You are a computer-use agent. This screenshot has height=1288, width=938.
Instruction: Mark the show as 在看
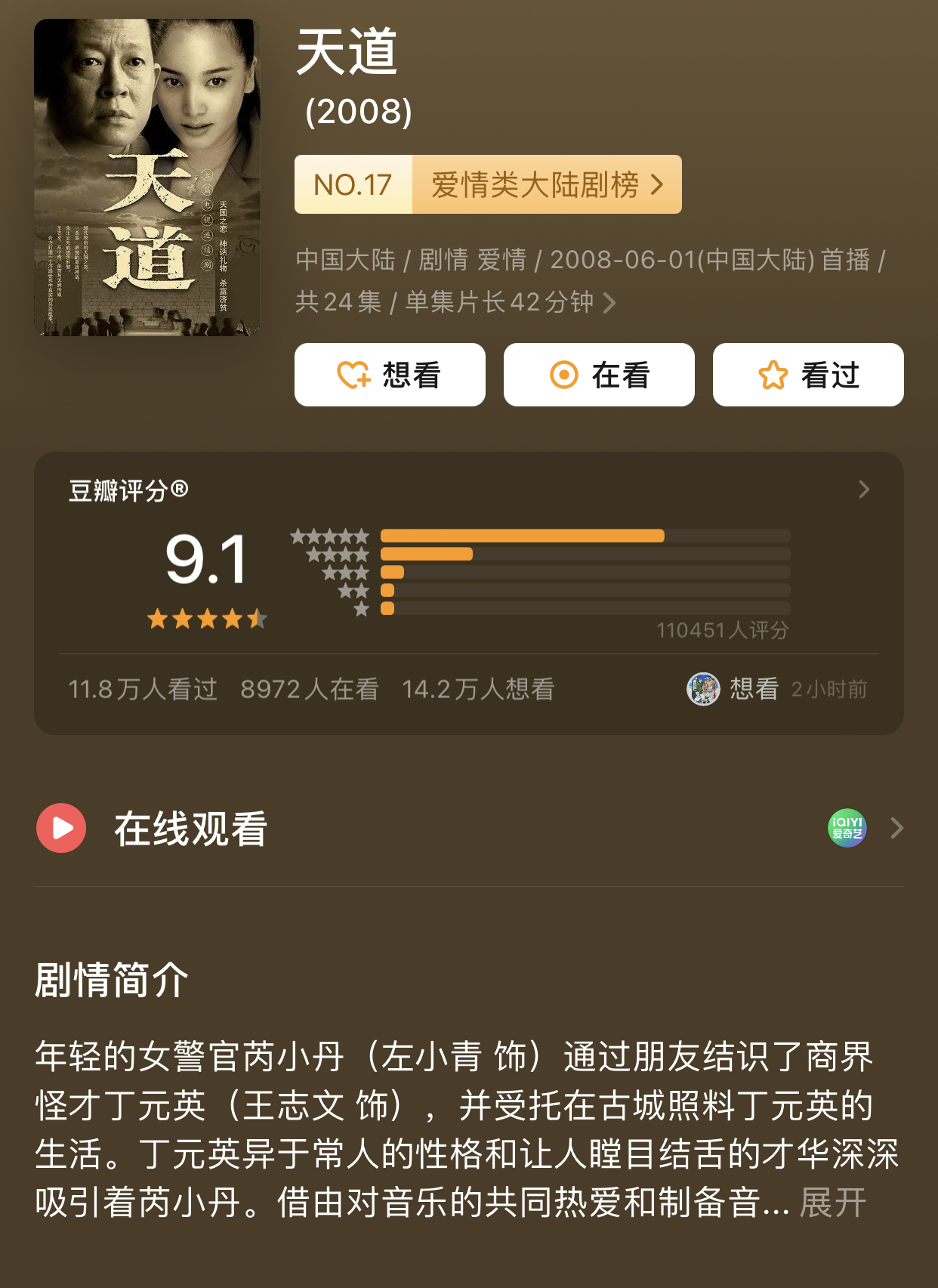599,375
